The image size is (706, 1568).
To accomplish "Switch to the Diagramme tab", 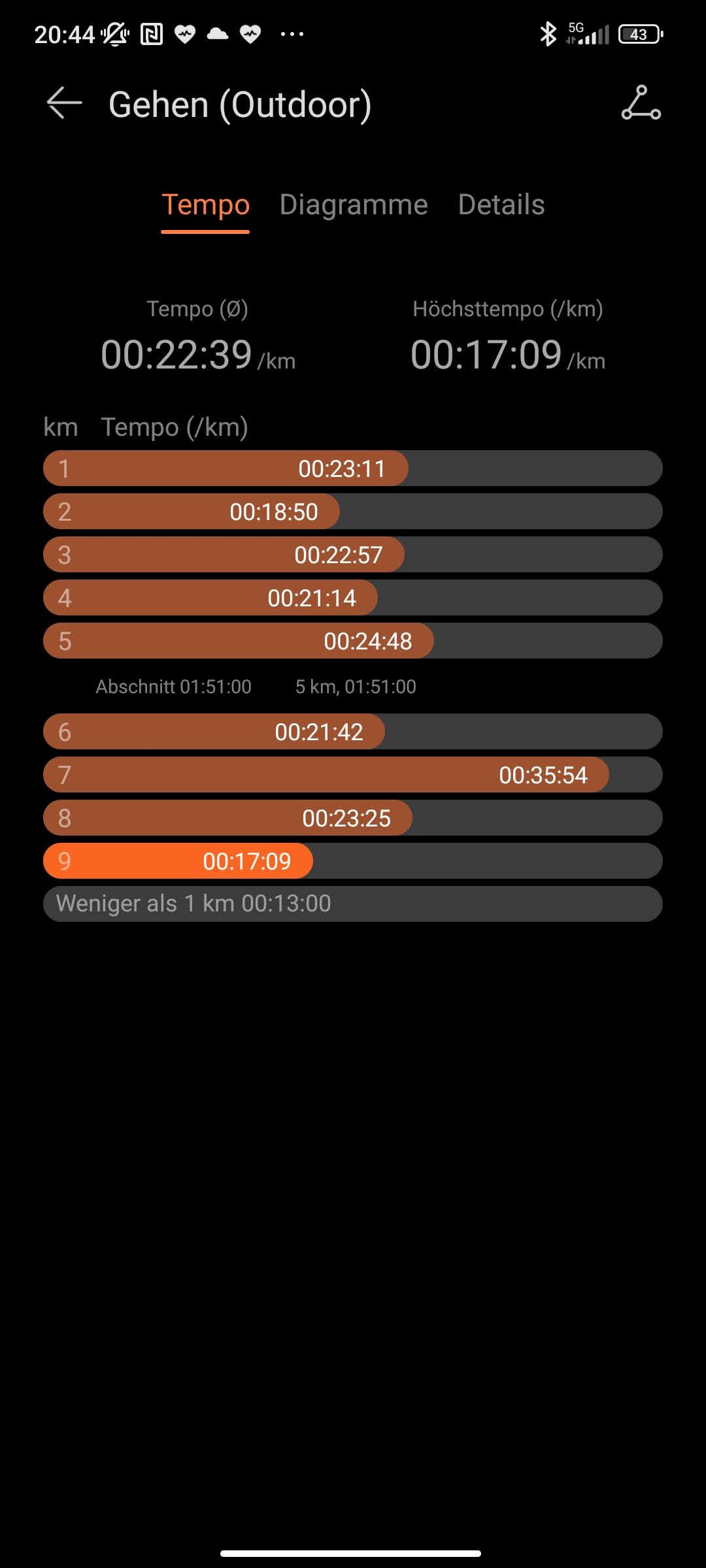I will 354,205.
